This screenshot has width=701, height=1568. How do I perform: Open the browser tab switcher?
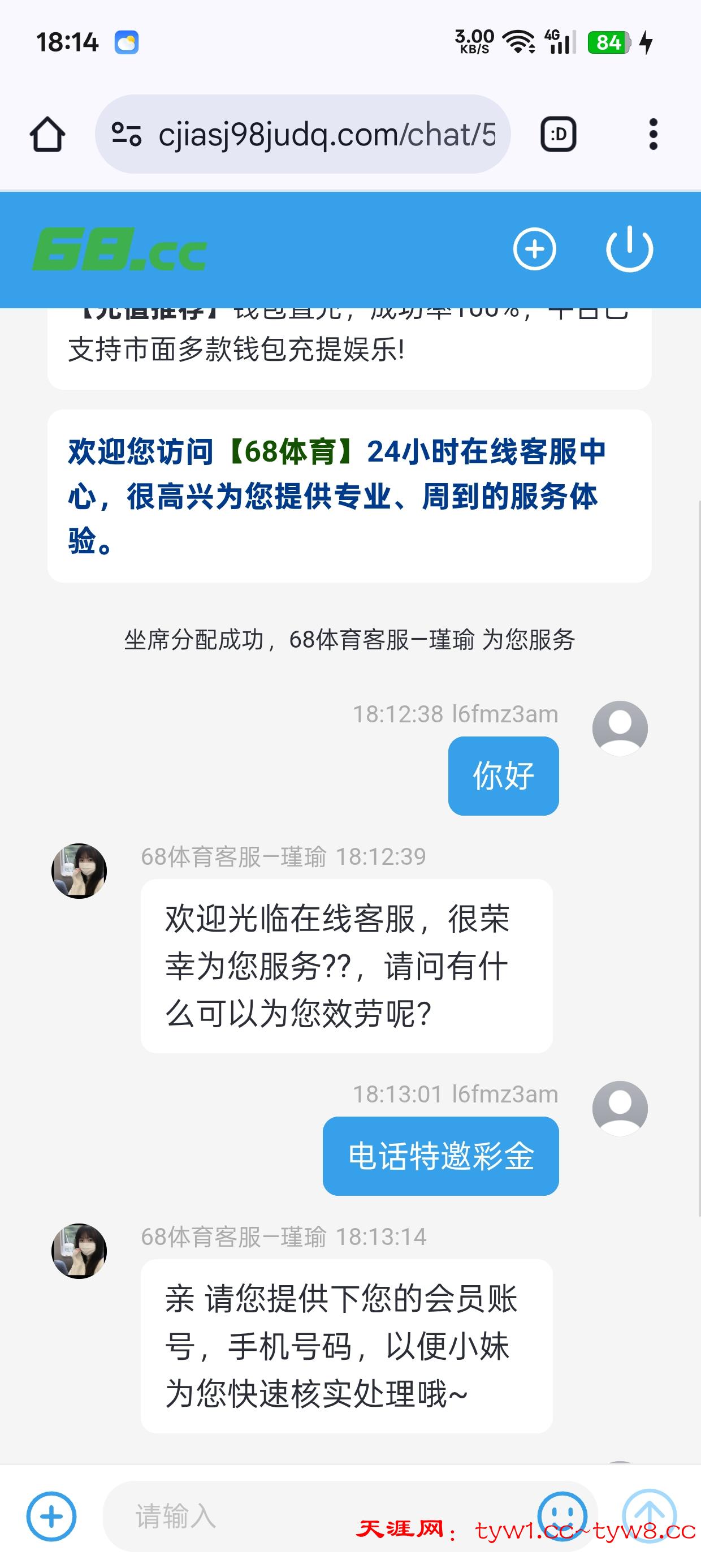(558, 134)
